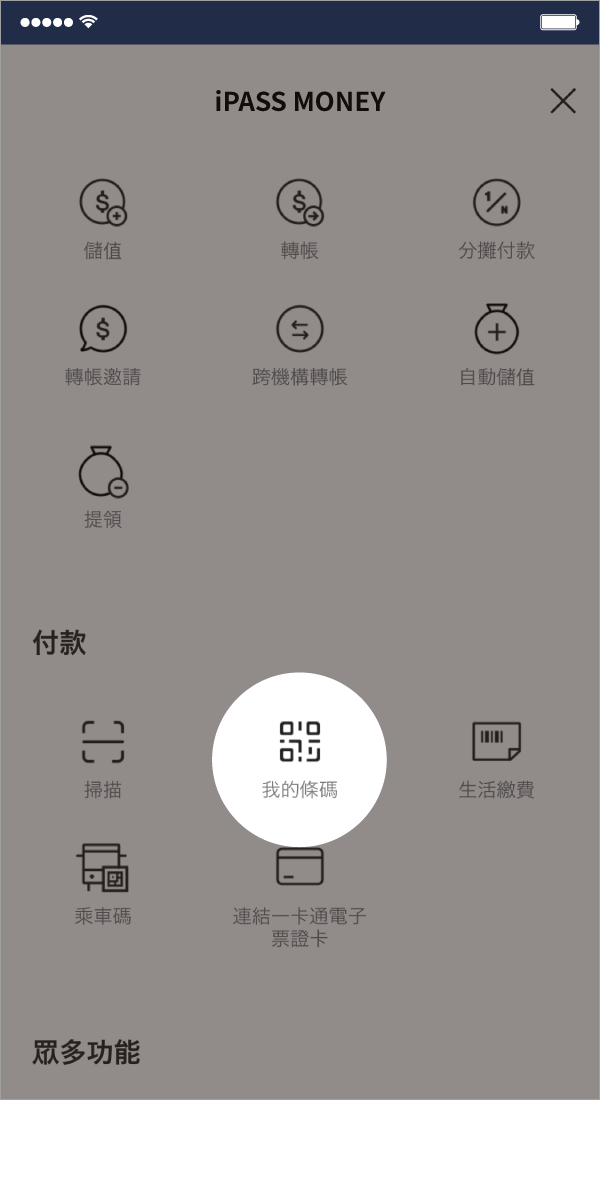The width and height of the screenshot is (600, 1200).
Task: Select 自動儲值 auto top-up
Action: coord(496,346)
